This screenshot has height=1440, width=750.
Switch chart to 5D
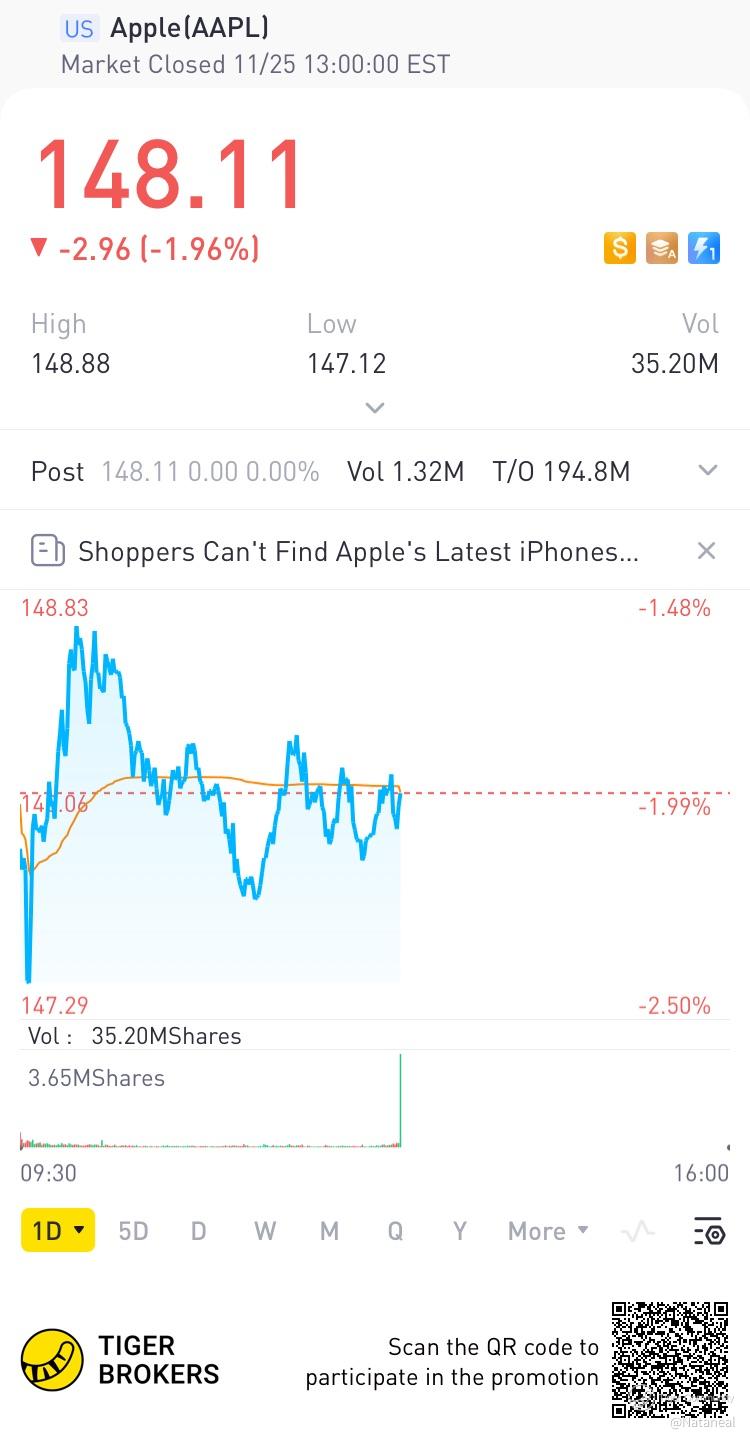click(x=133, y=1231)
